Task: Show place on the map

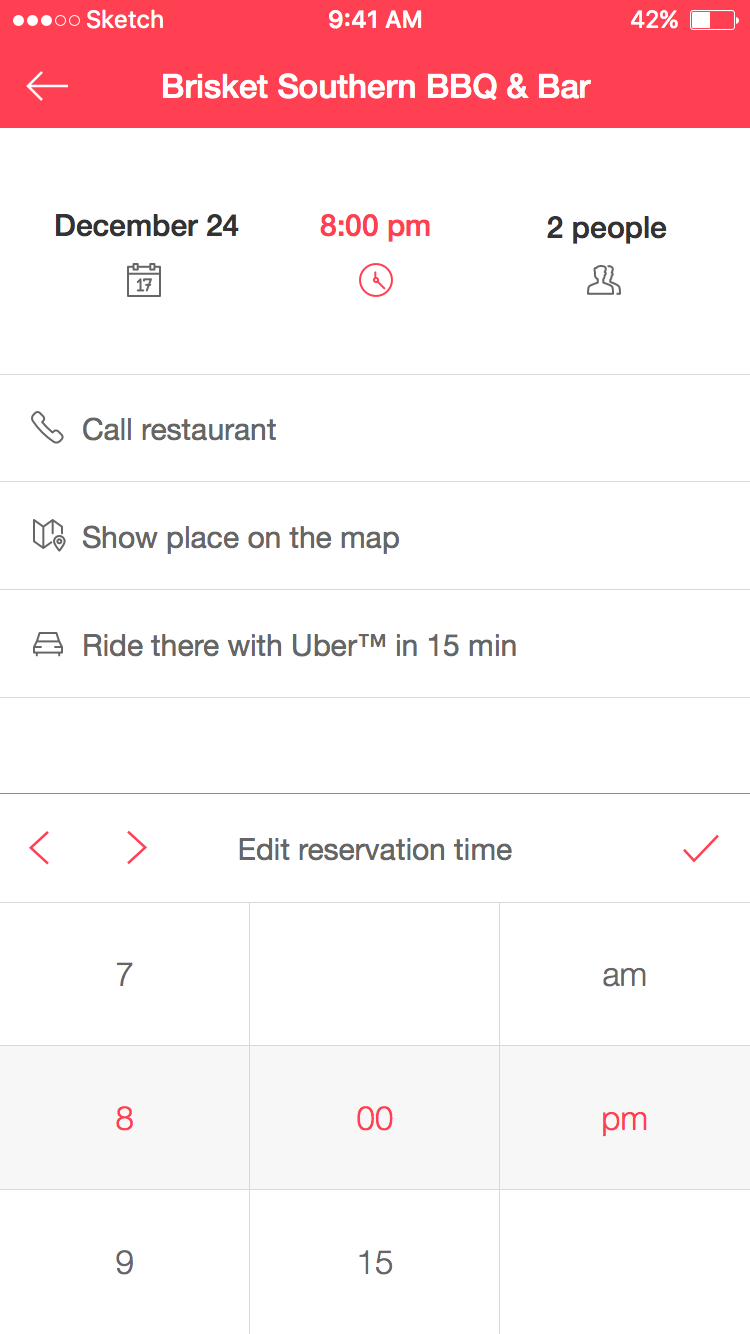Action: (375, 537)
